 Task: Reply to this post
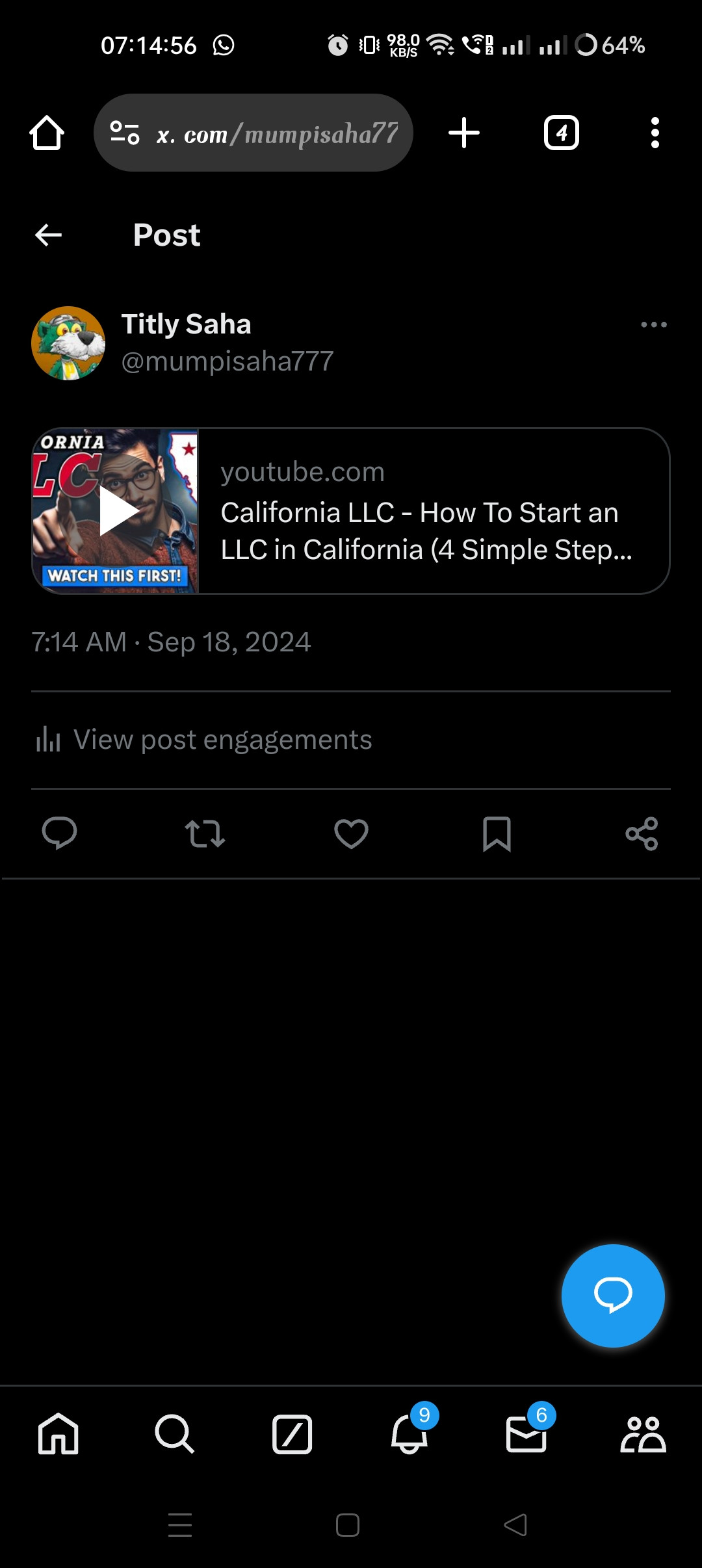59,833
